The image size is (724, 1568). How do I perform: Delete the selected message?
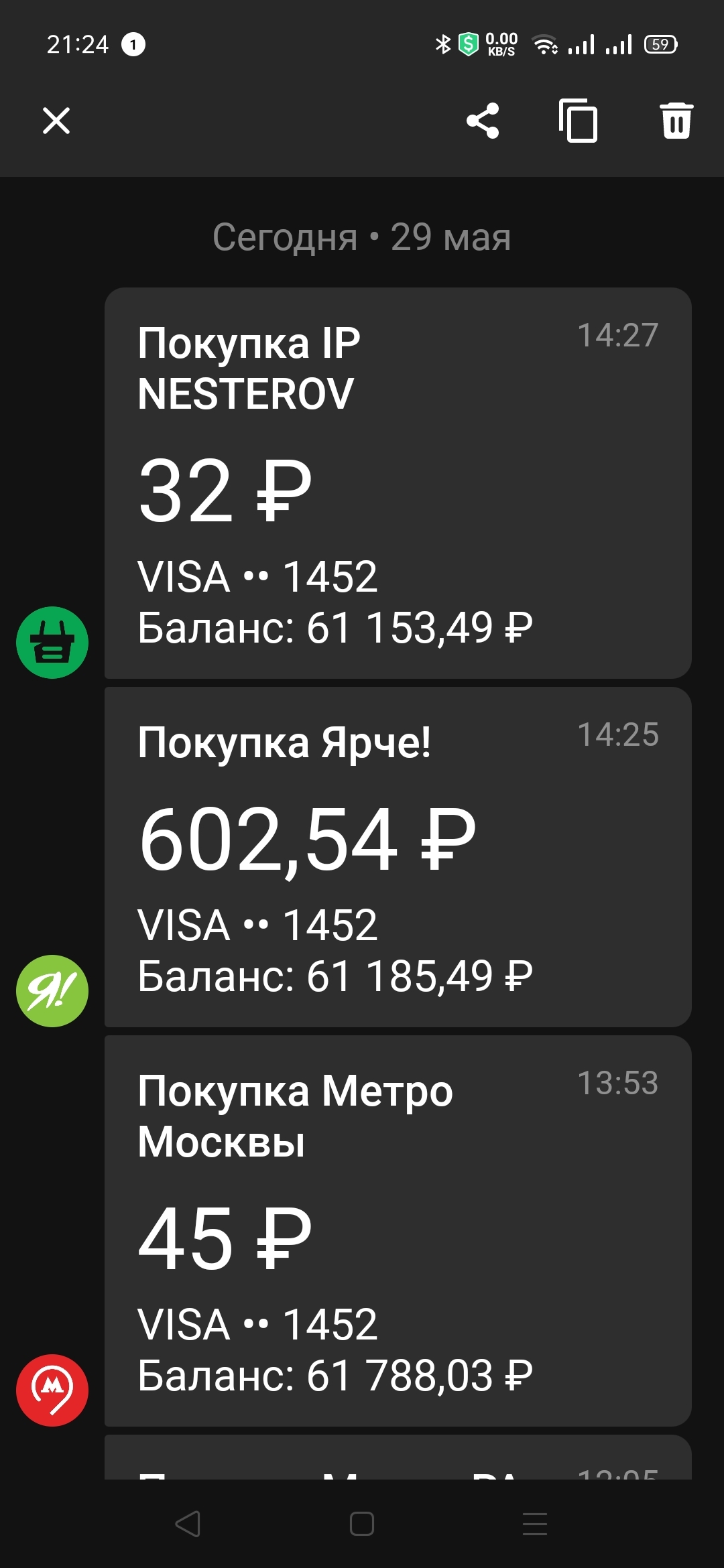coord(676,121)
